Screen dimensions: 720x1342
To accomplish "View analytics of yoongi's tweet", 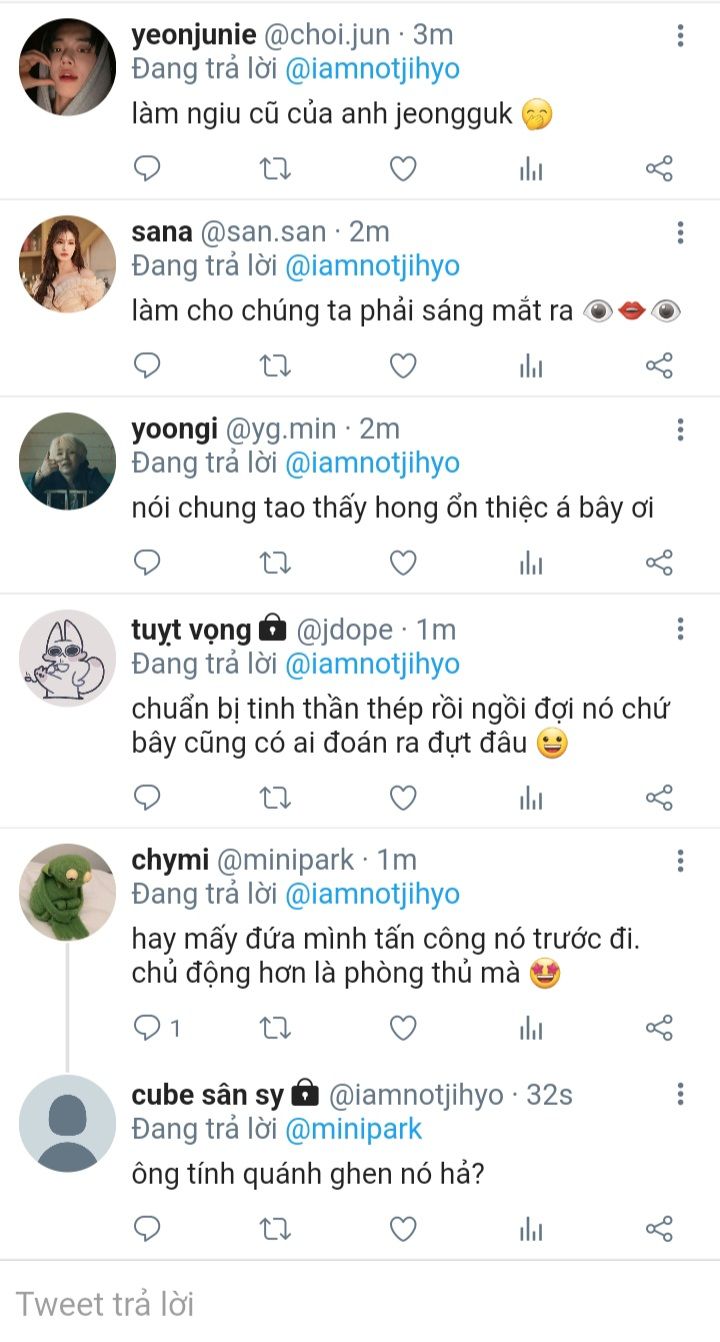I will click(x=531, y=563).
